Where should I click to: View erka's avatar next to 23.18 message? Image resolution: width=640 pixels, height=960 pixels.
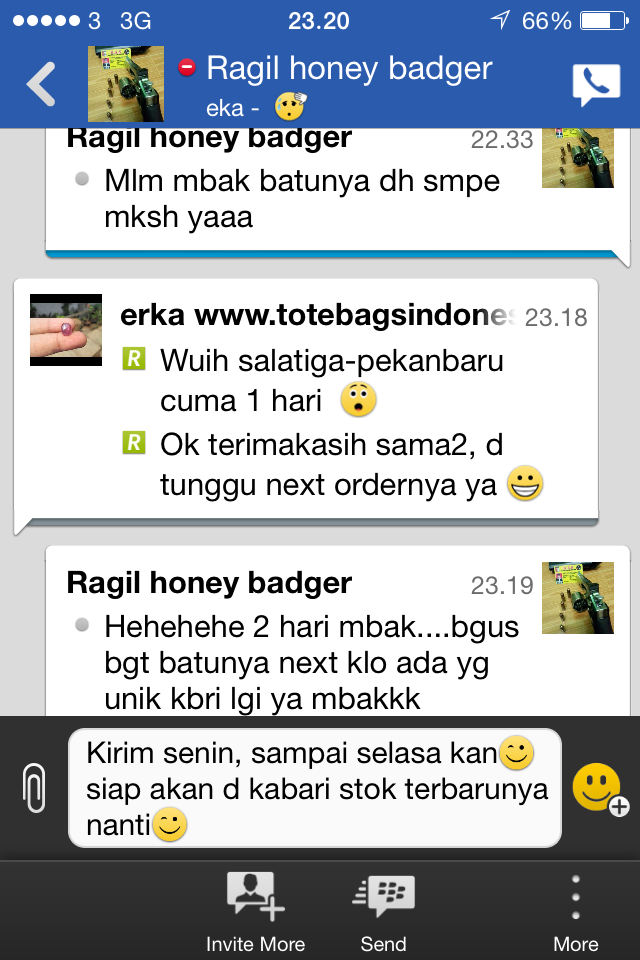point(66,330)
